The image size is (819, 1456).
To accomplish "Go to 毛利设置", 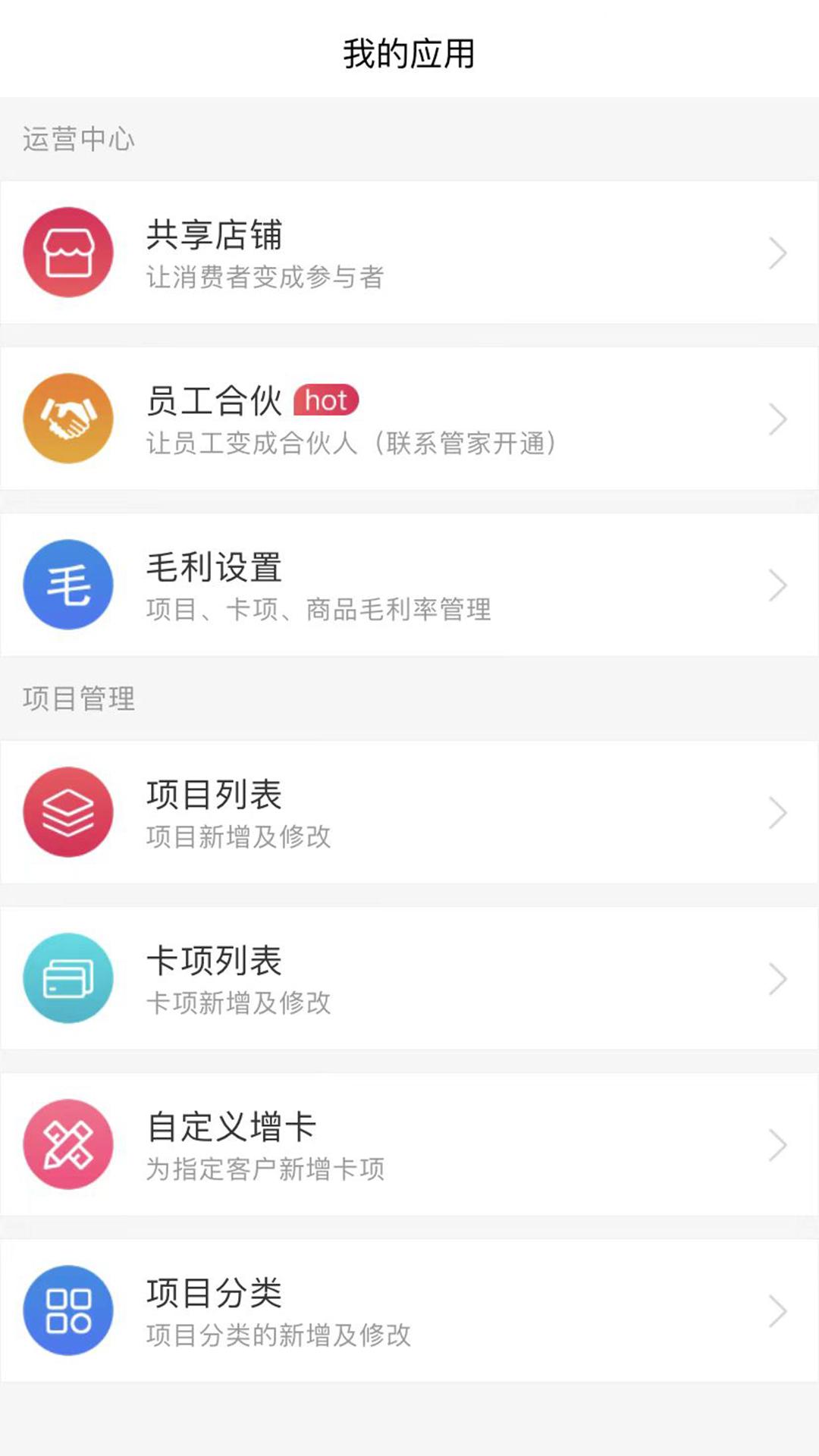I will tap(409, 585).
